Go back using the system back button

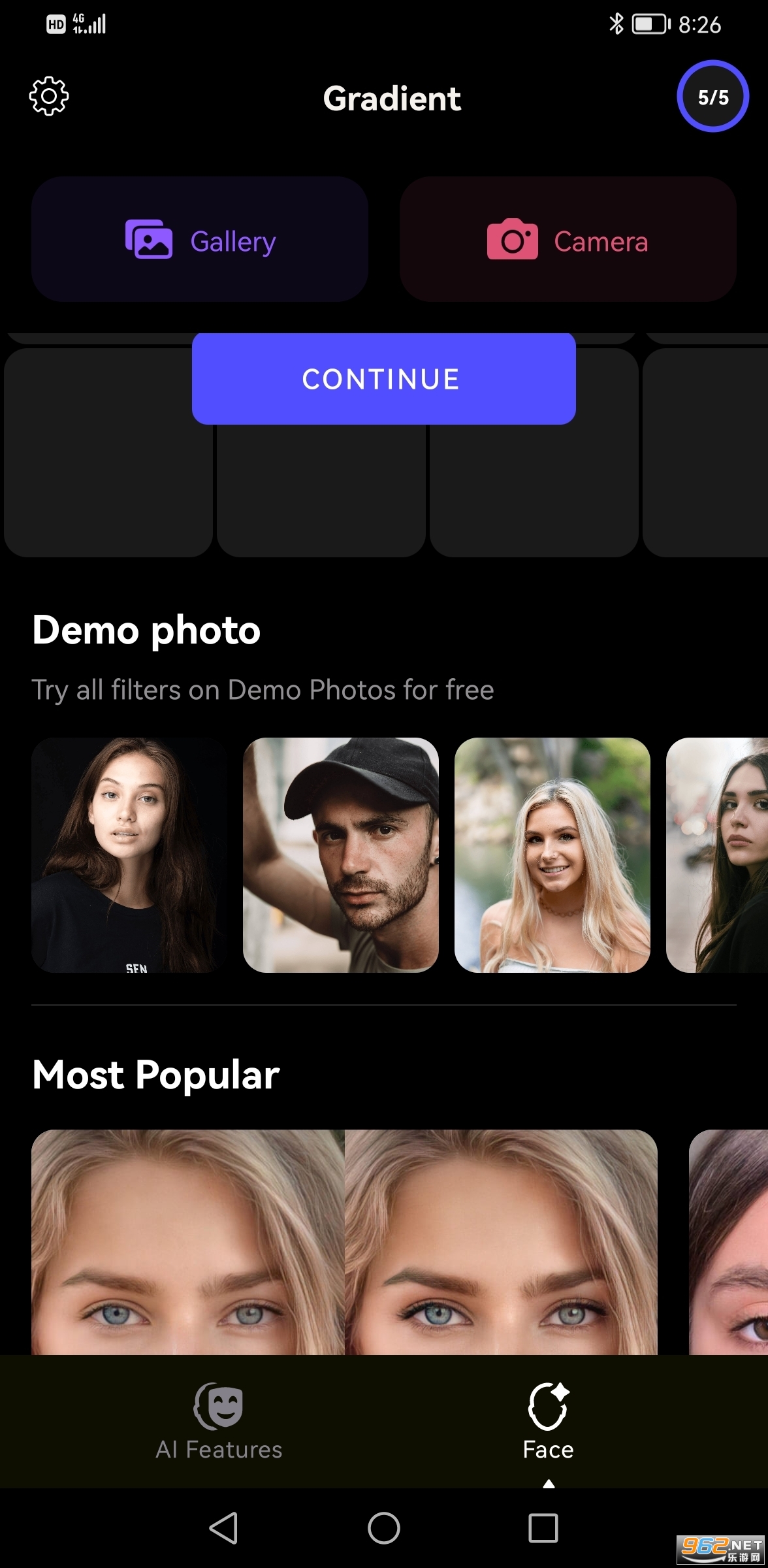click(x=223, y=1528)
